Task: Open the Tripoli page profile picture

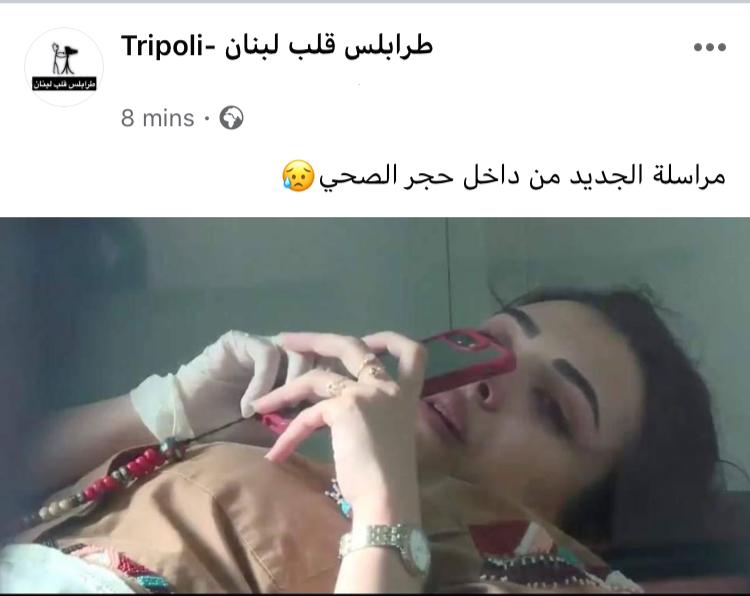Action: (64, 68)
